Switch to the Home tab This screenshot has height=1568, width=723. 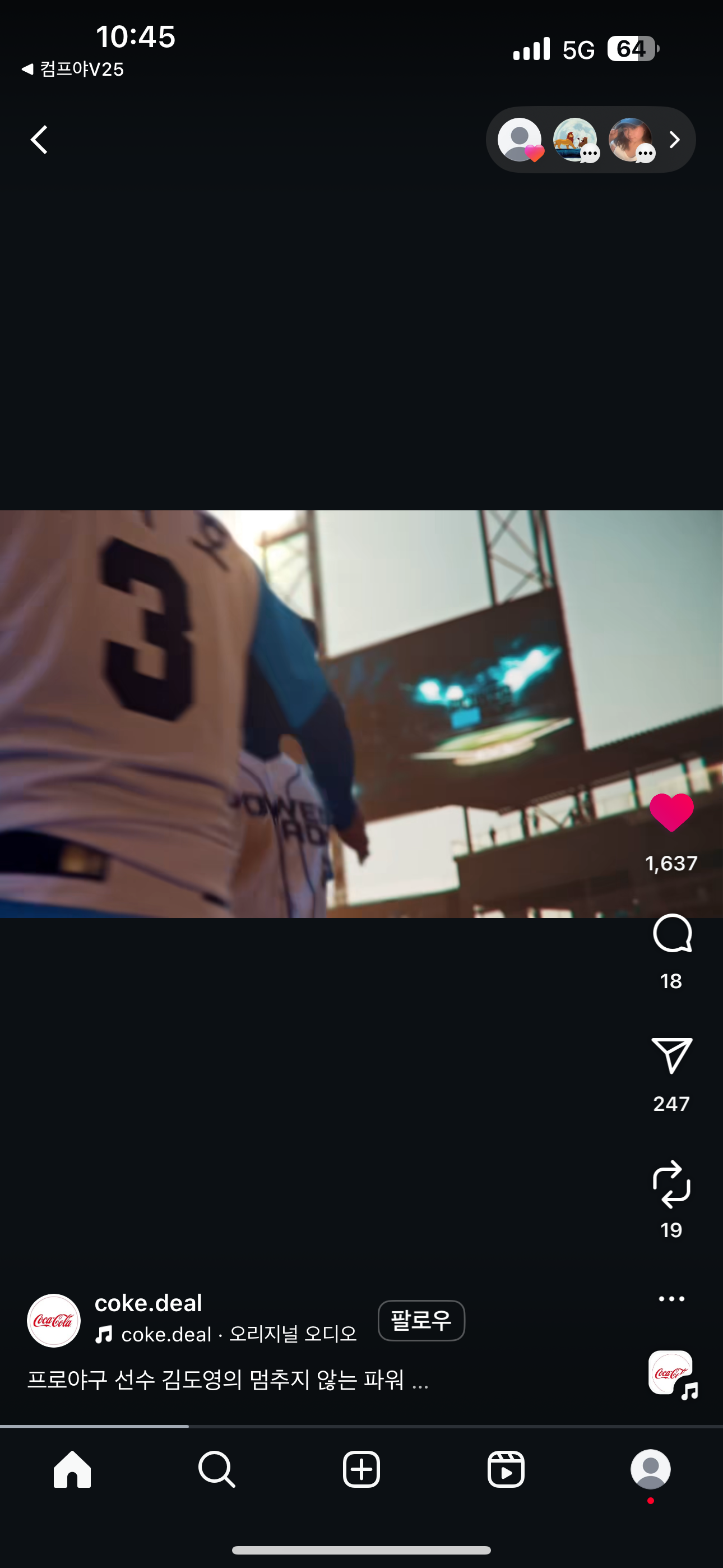coord(72,1469)
